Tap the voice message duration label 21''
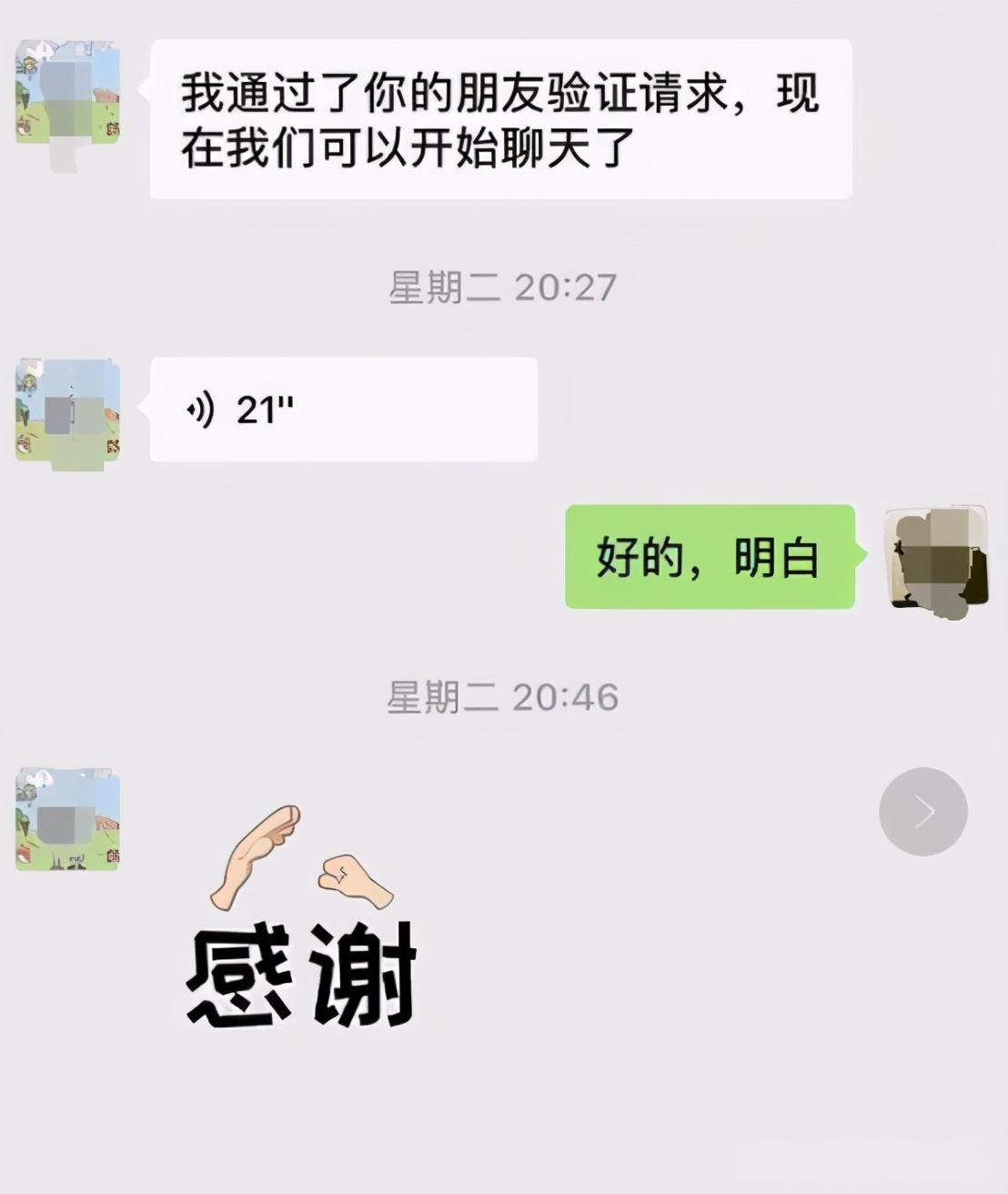This screenshot has width=1008, height=1194. pos(264,410)
